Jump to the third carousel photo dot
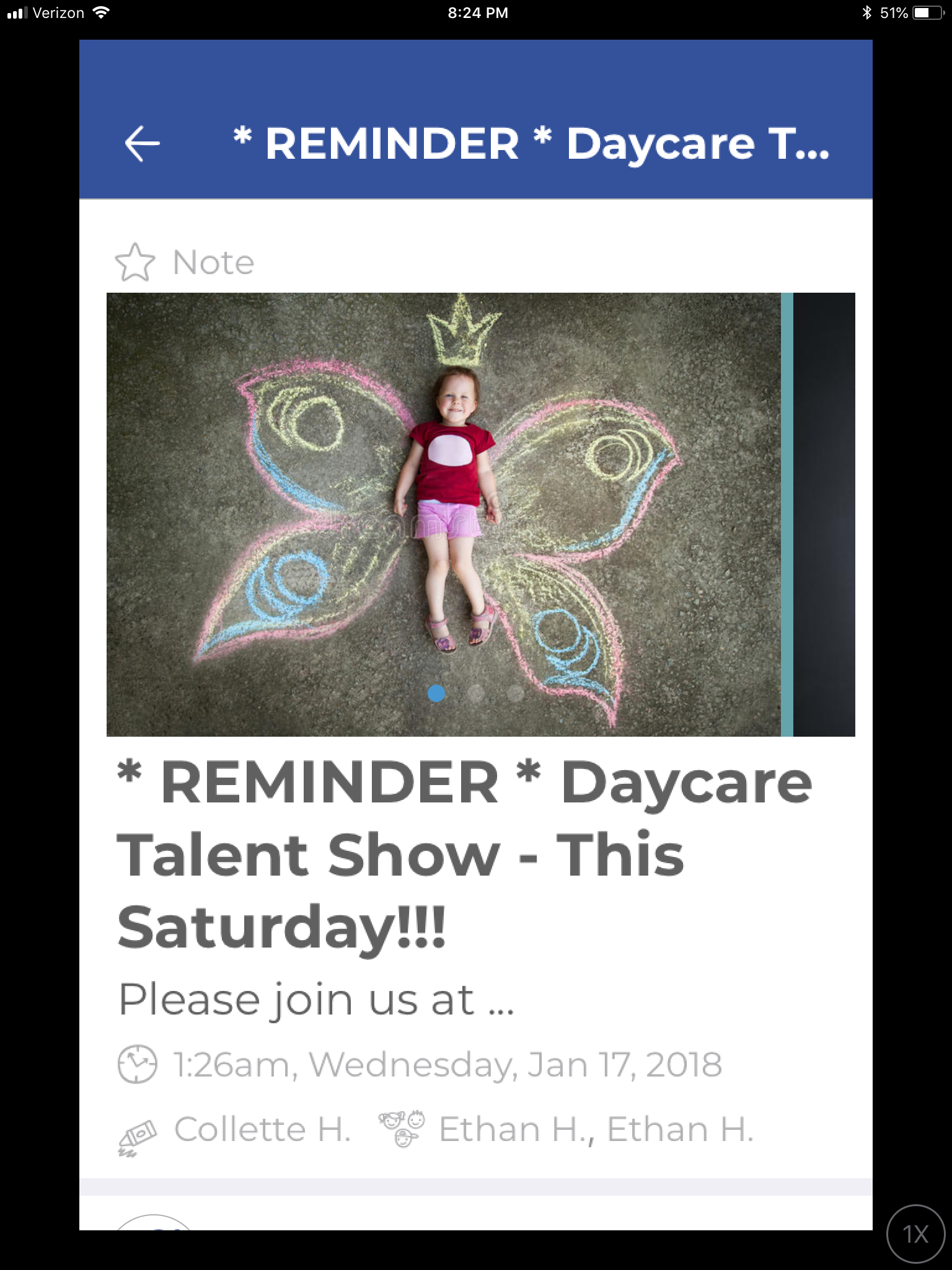 (515, 693)
